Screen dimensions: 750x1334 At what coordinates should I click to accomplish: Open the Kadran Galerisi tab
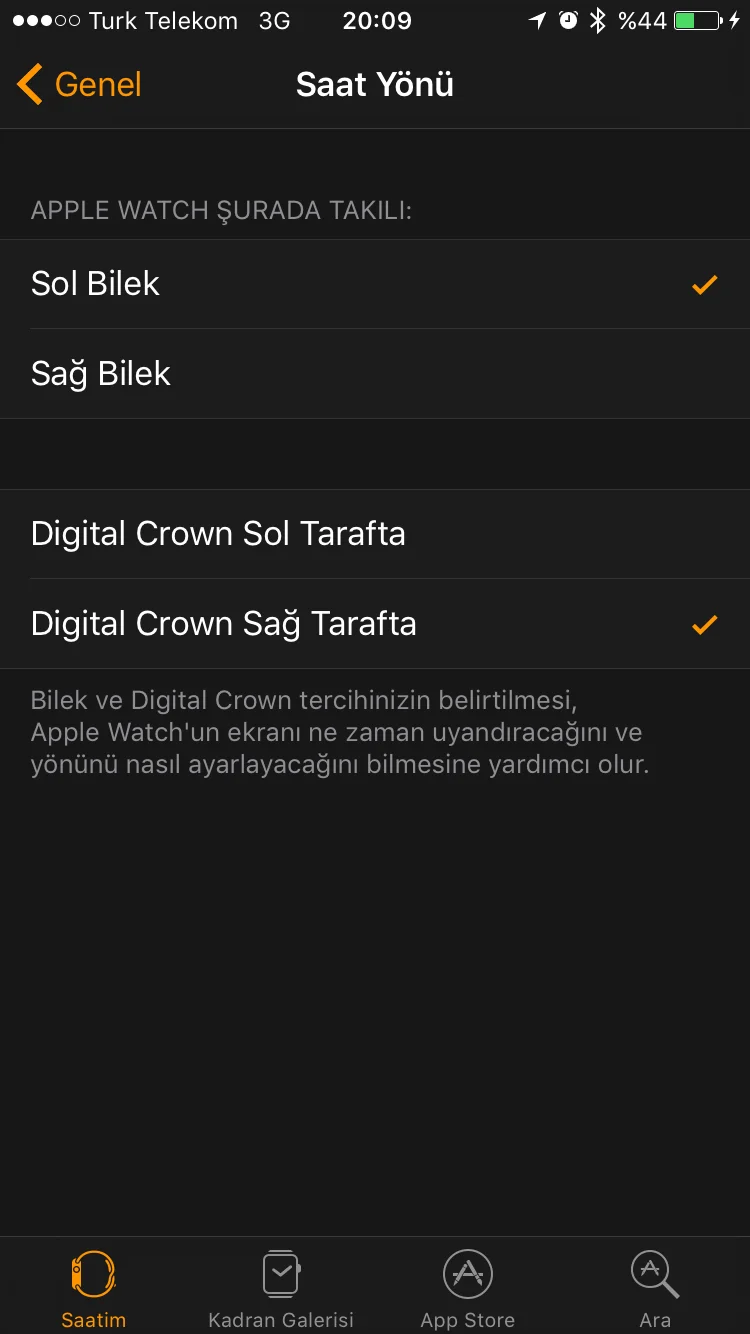(281, 1288)
